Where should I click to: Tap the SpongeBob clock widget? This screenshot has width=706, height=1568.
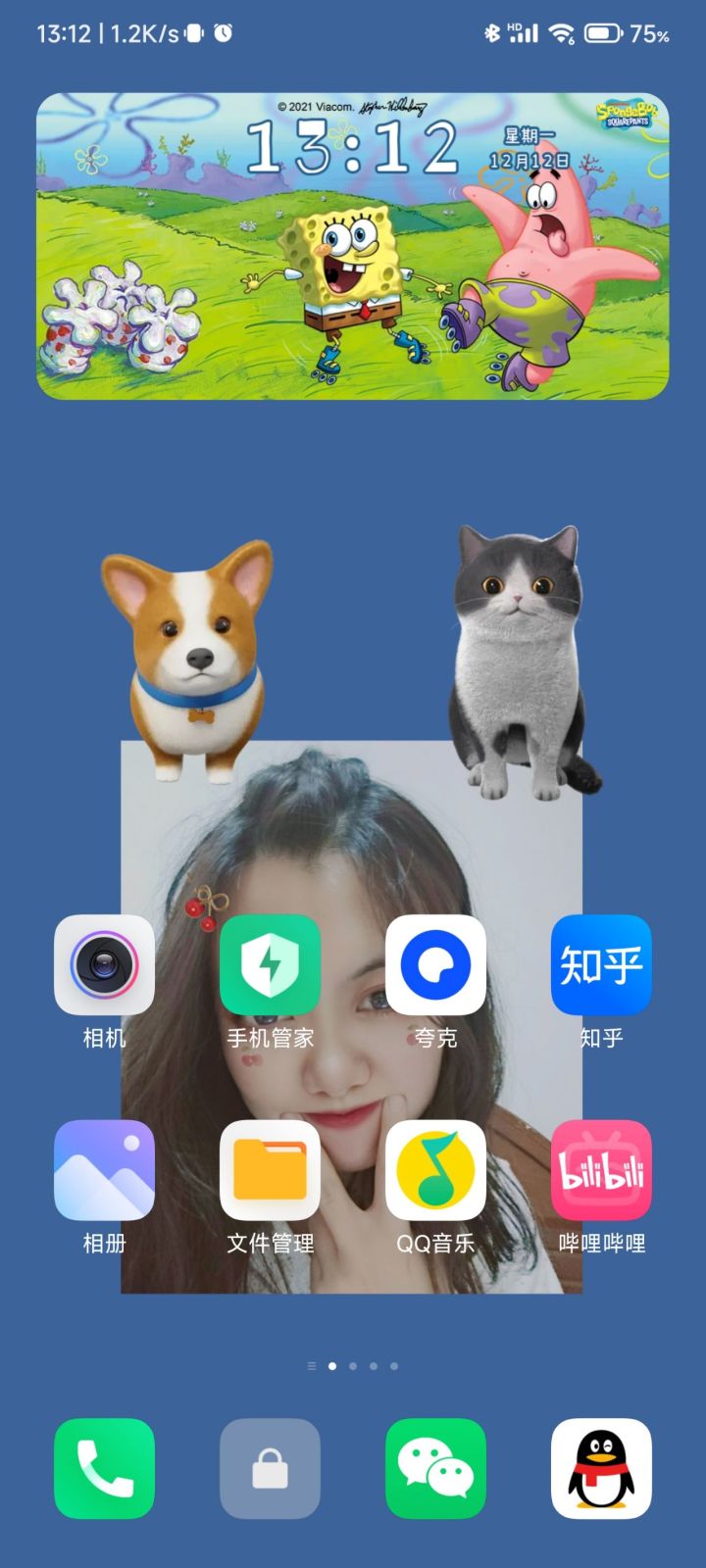click(x=353, y=246)
